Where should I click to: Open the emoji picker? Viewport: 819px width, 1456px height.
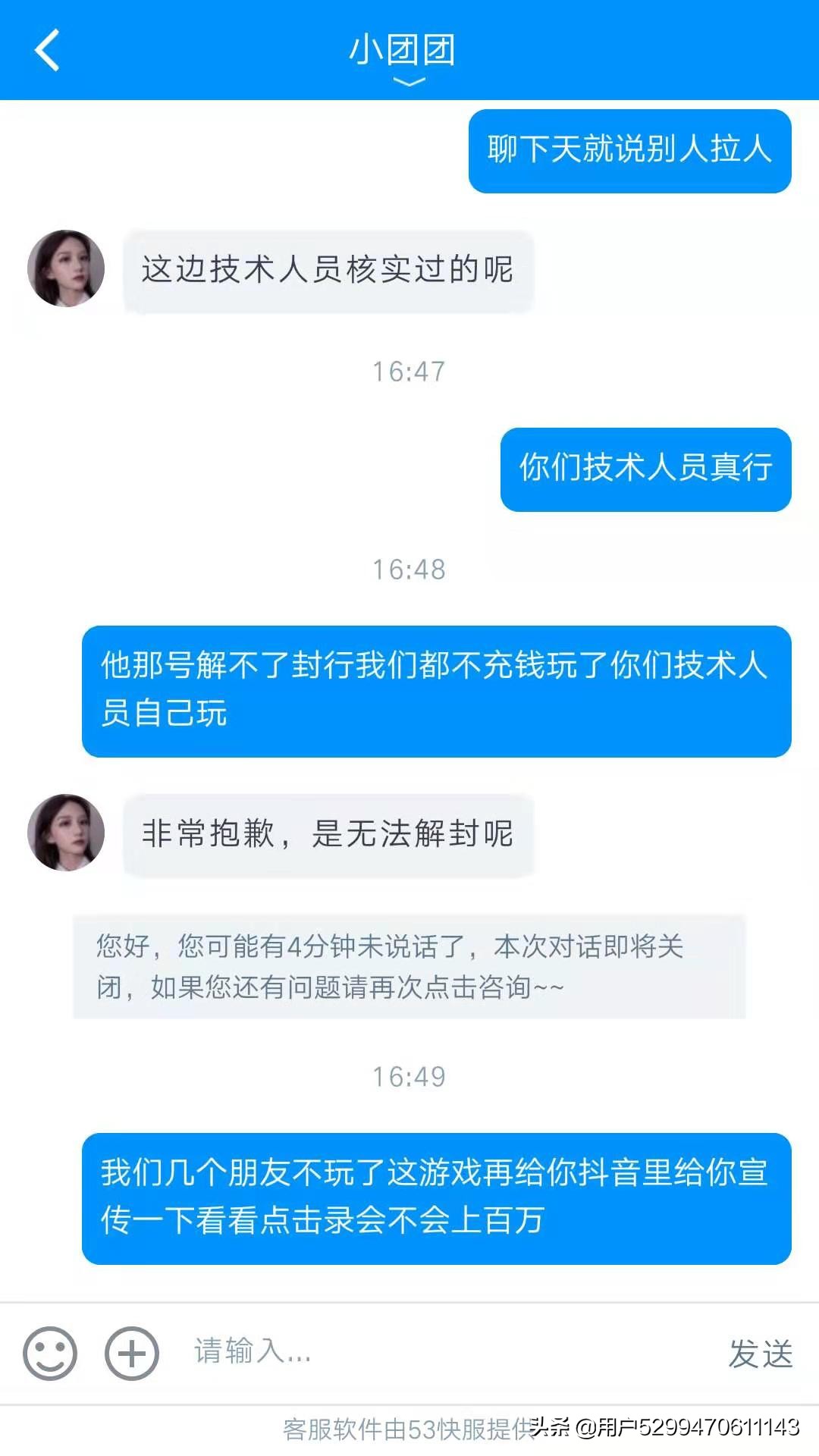(x=50, y=1353)
